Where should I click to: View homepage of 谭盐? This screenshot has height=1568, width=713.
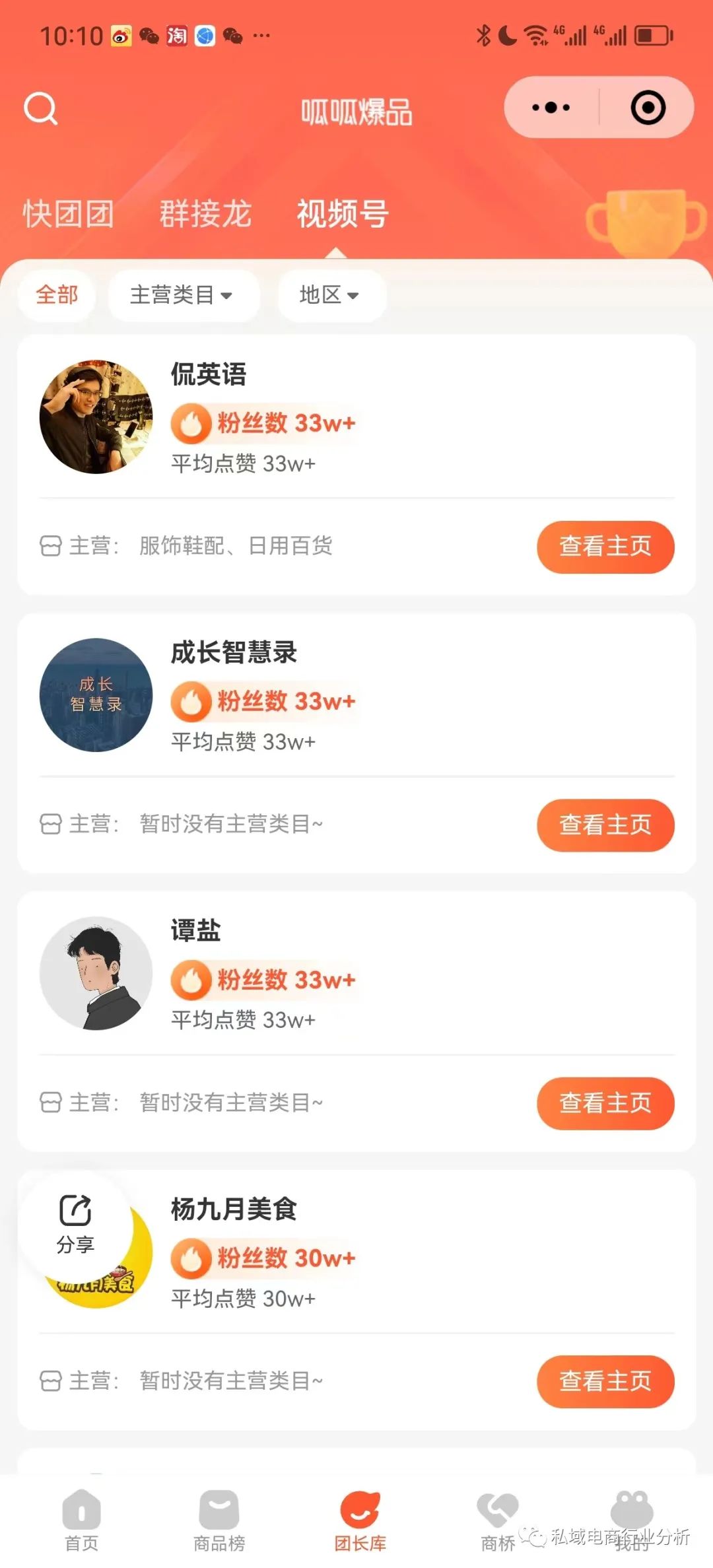(x=605, y=1103)
